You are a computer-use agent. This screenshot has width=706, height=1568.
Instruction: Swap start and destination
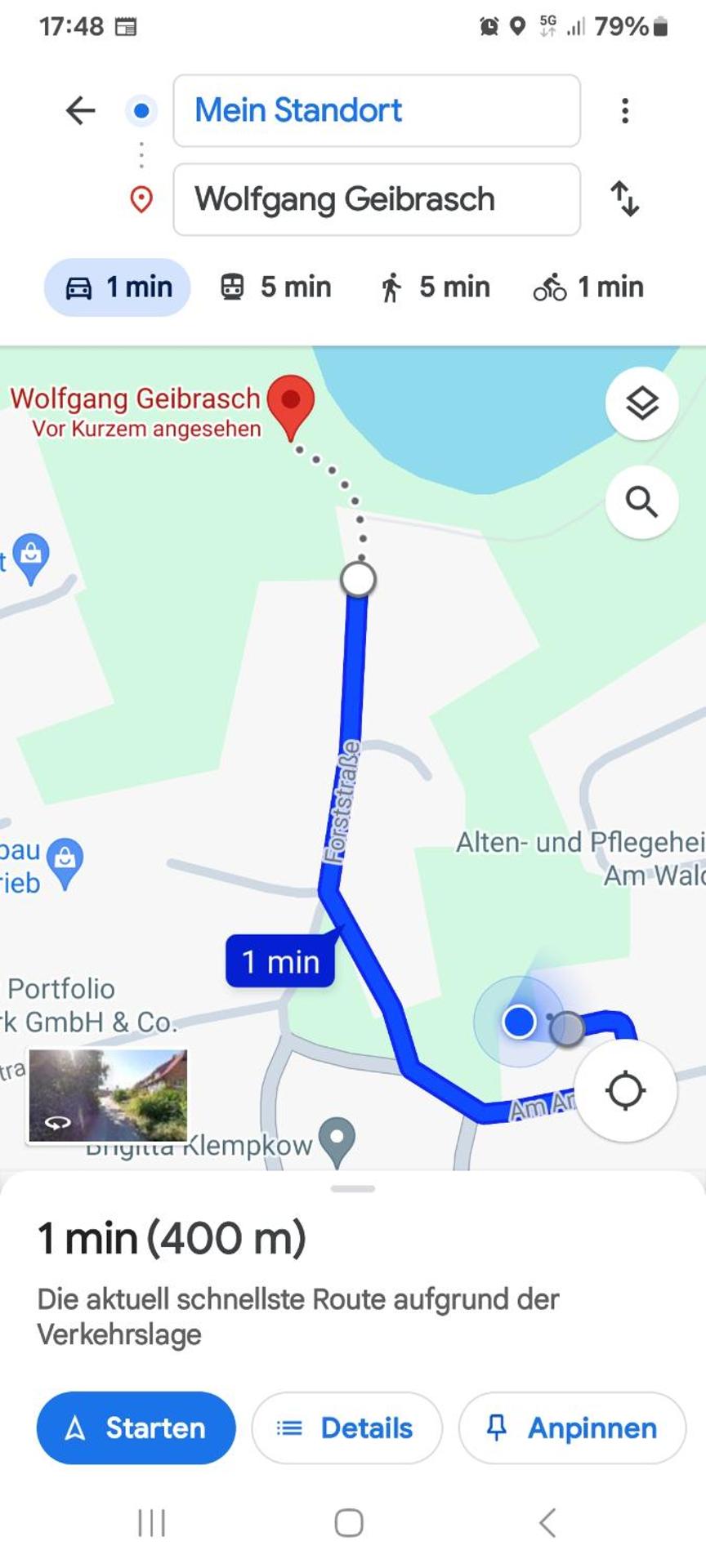point(625,199)
